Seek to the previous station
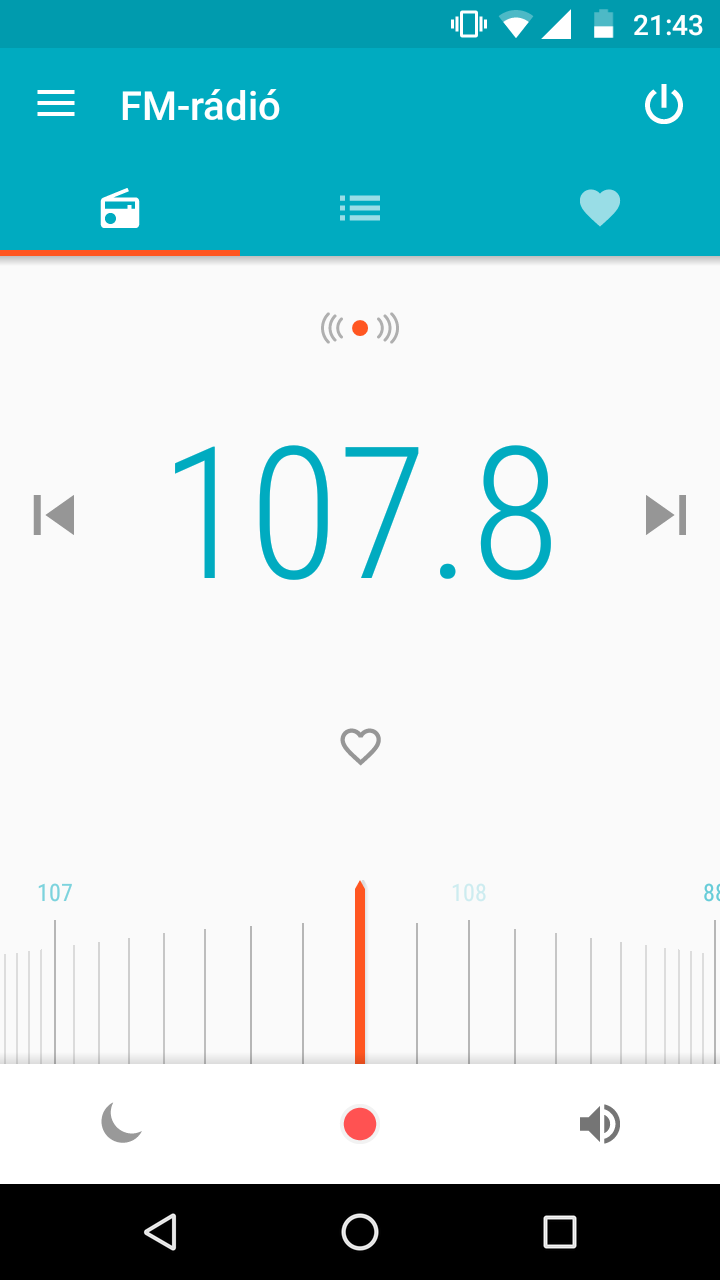 coord(54,515)
